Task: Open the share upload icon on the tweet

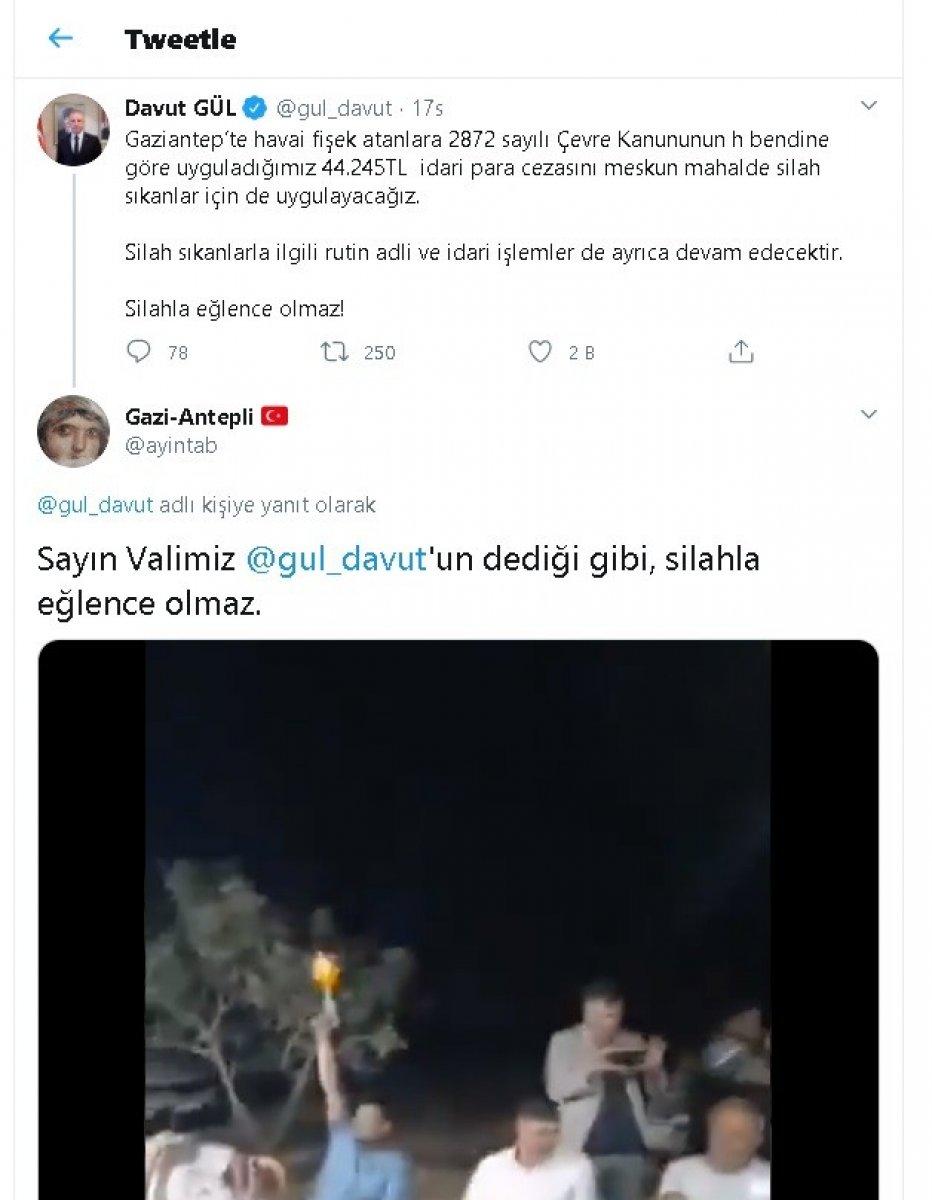Action: [x=741, y=352]
